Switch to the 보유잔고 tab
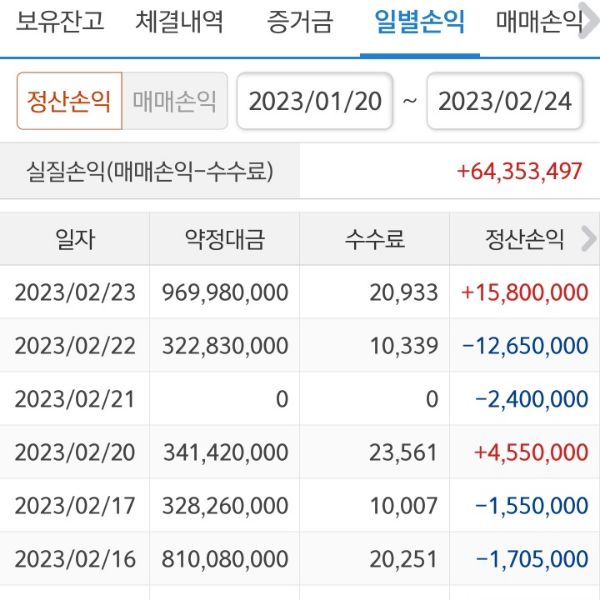This screenshot has width=600, height=600. pyautogui.click(x=59, y=21)
